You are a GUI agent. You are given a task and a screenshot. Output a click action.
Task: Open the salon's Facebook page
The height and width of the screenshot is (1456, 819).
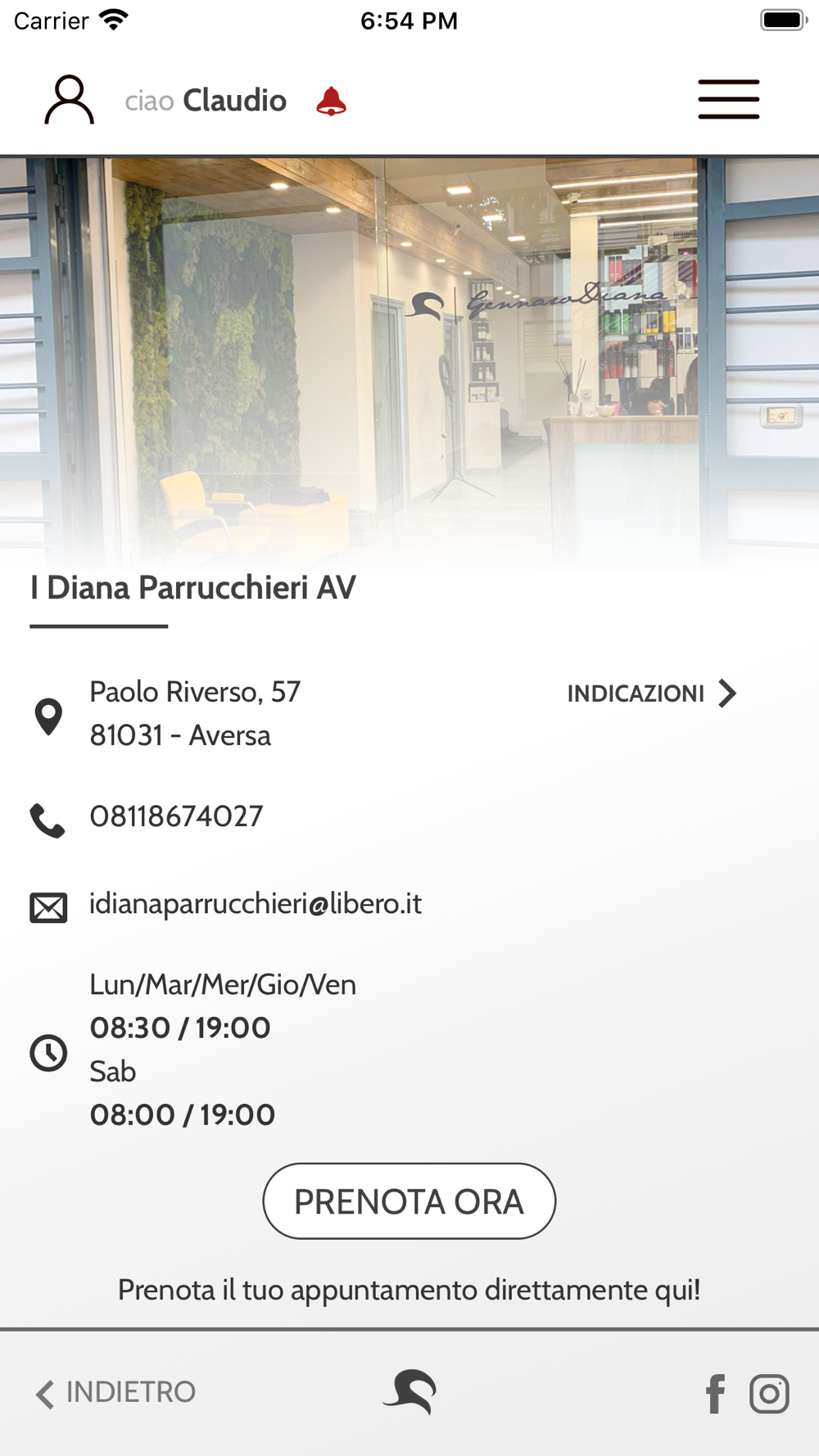point(715,1393)
